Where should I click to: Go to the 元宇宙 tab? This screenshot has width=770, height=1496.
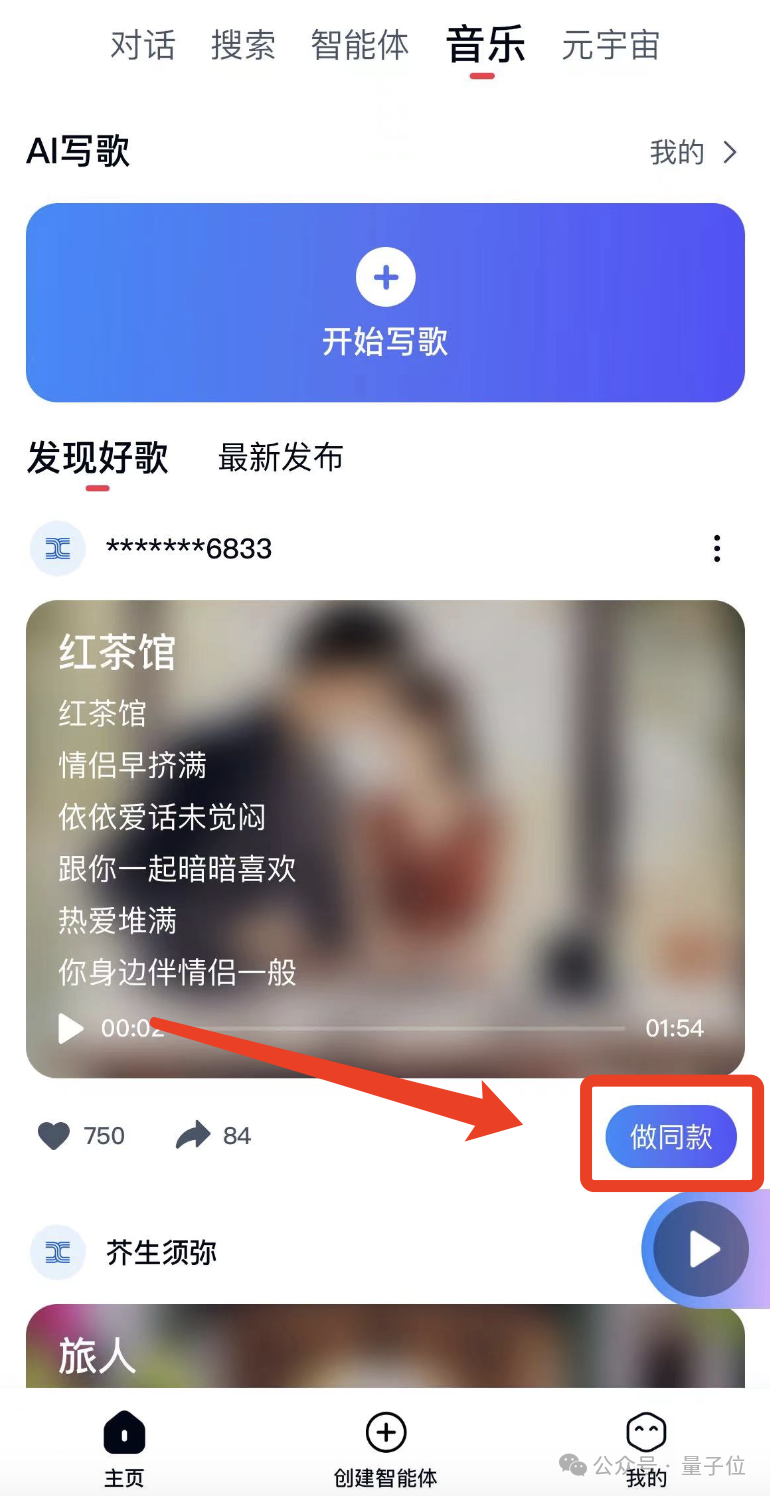[x=610, y=46]
